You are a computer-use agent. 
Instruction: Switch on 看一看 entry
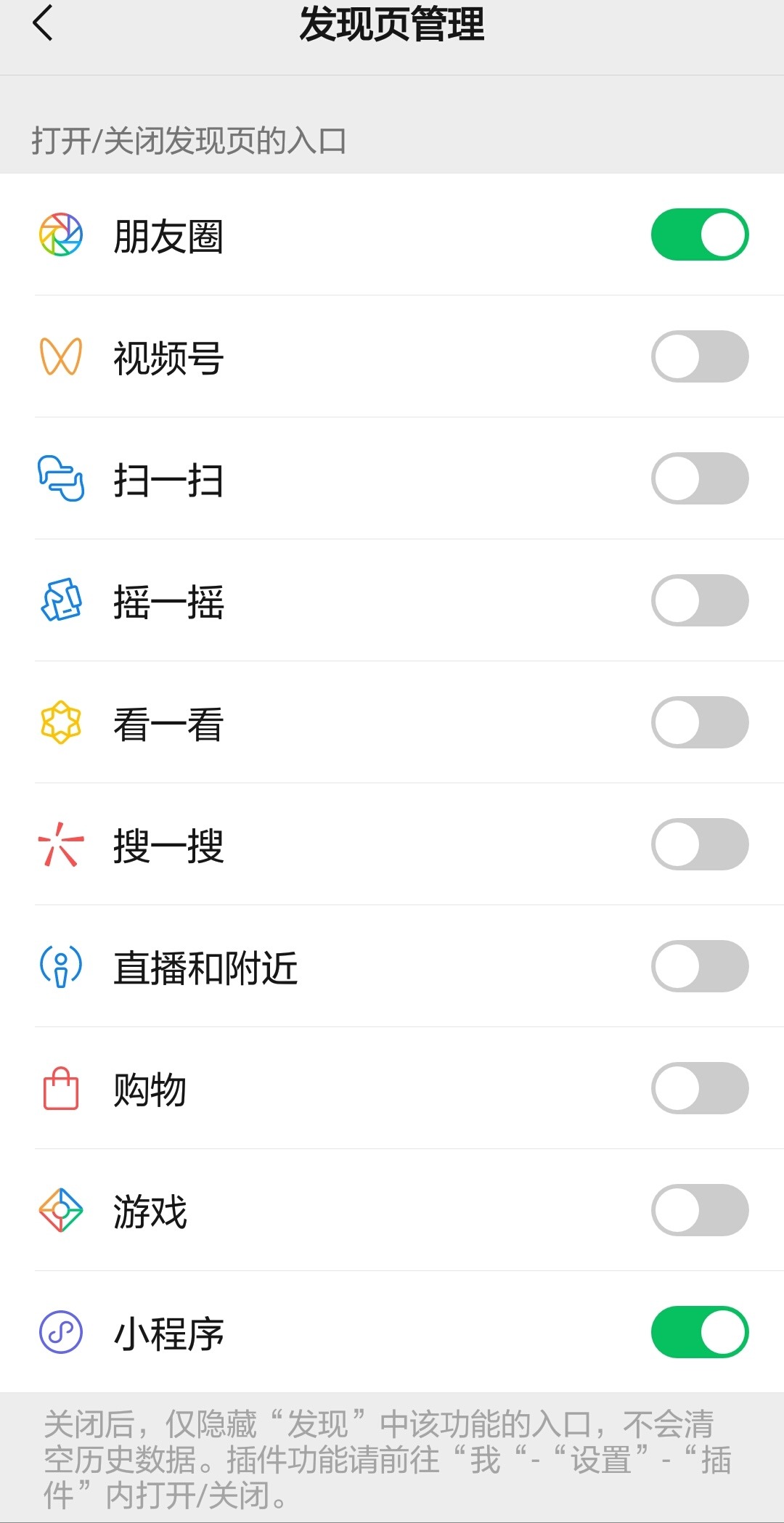(x=699, y=722)
